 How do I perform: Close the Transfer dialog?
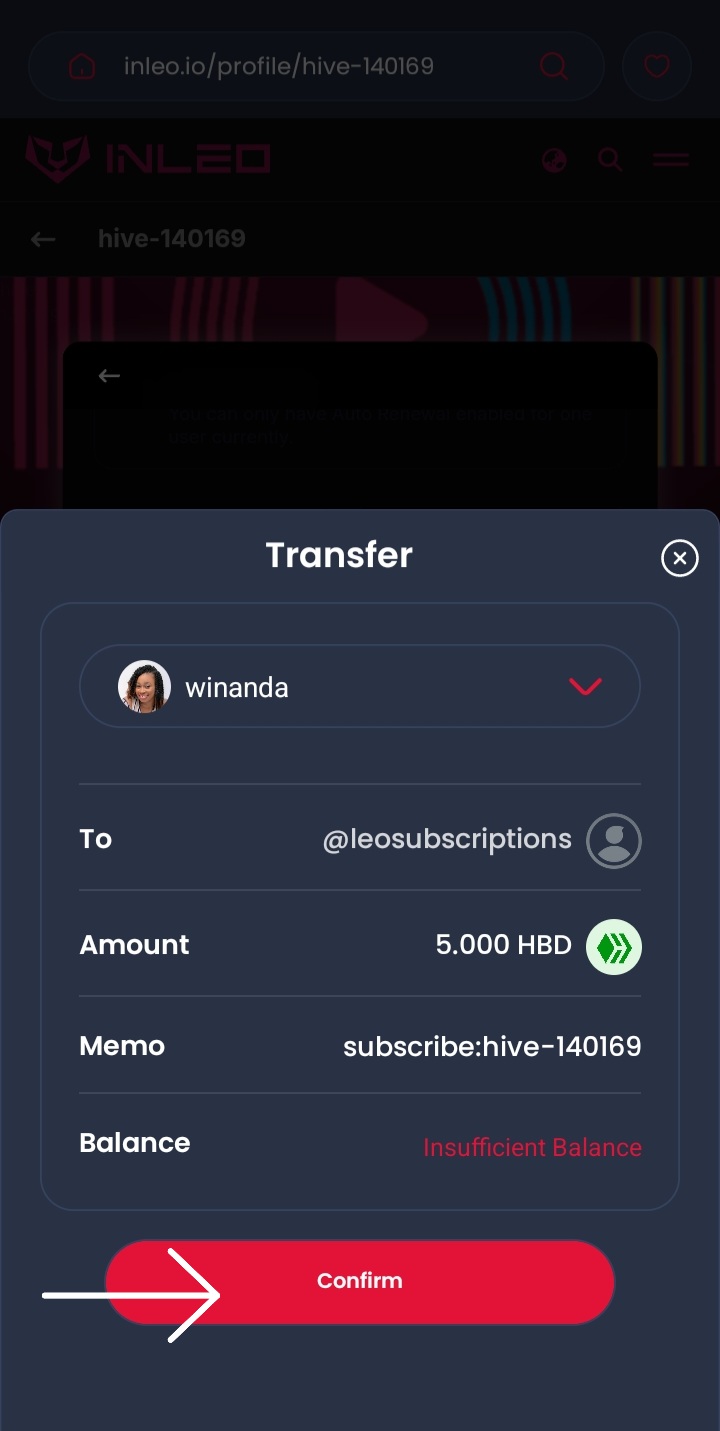coord(679,558)
